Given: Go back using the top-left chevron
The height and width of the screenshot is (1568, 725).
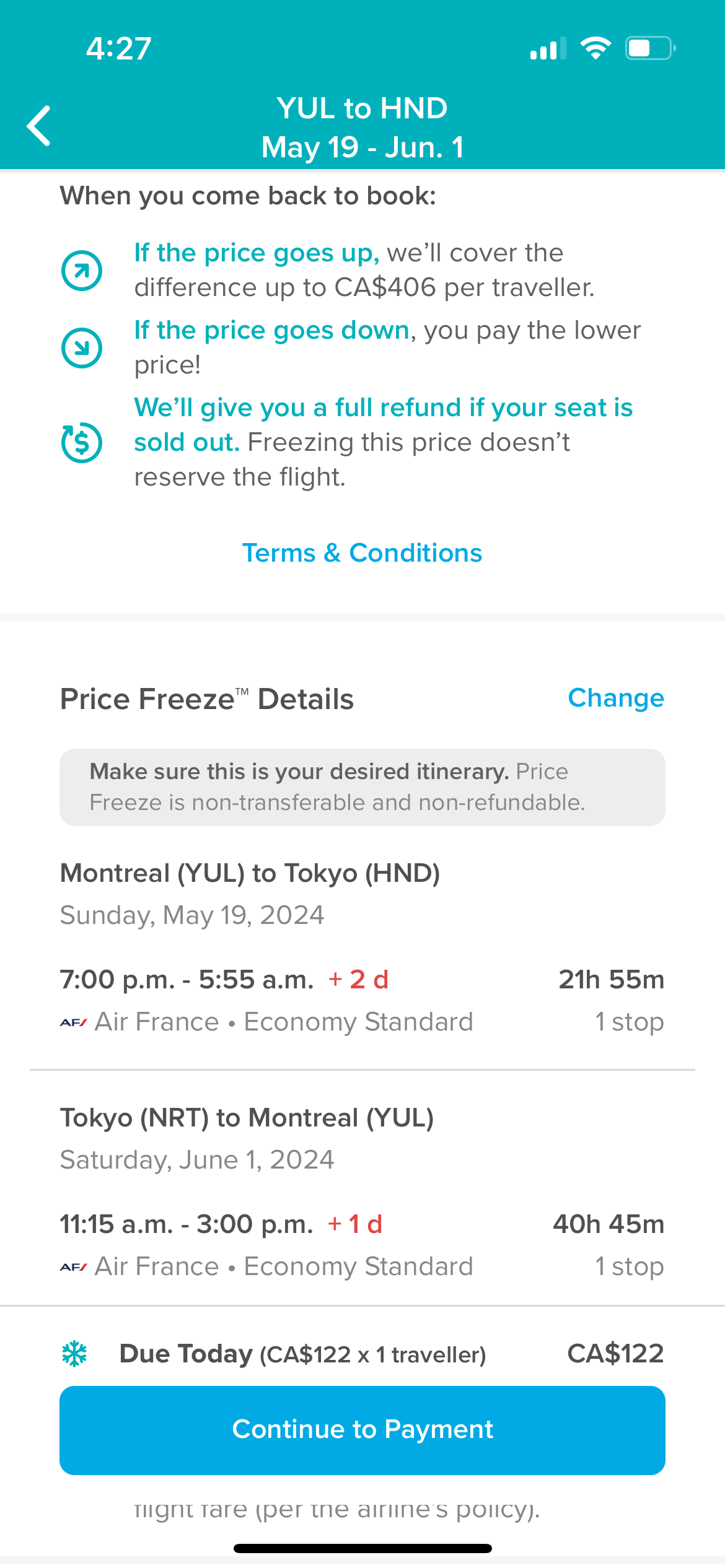Looking at the screenshot, I should tap(38, 125).
